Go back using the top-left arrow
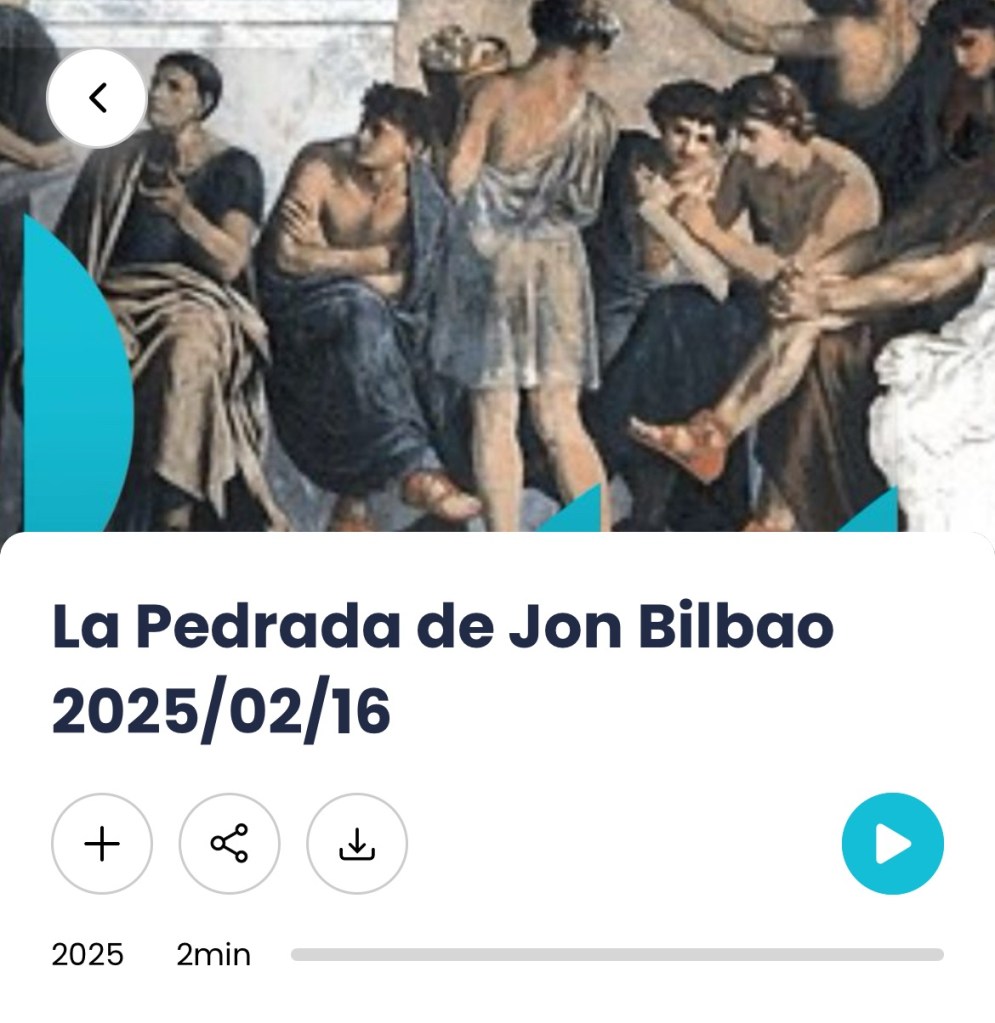 coord(97,98)
